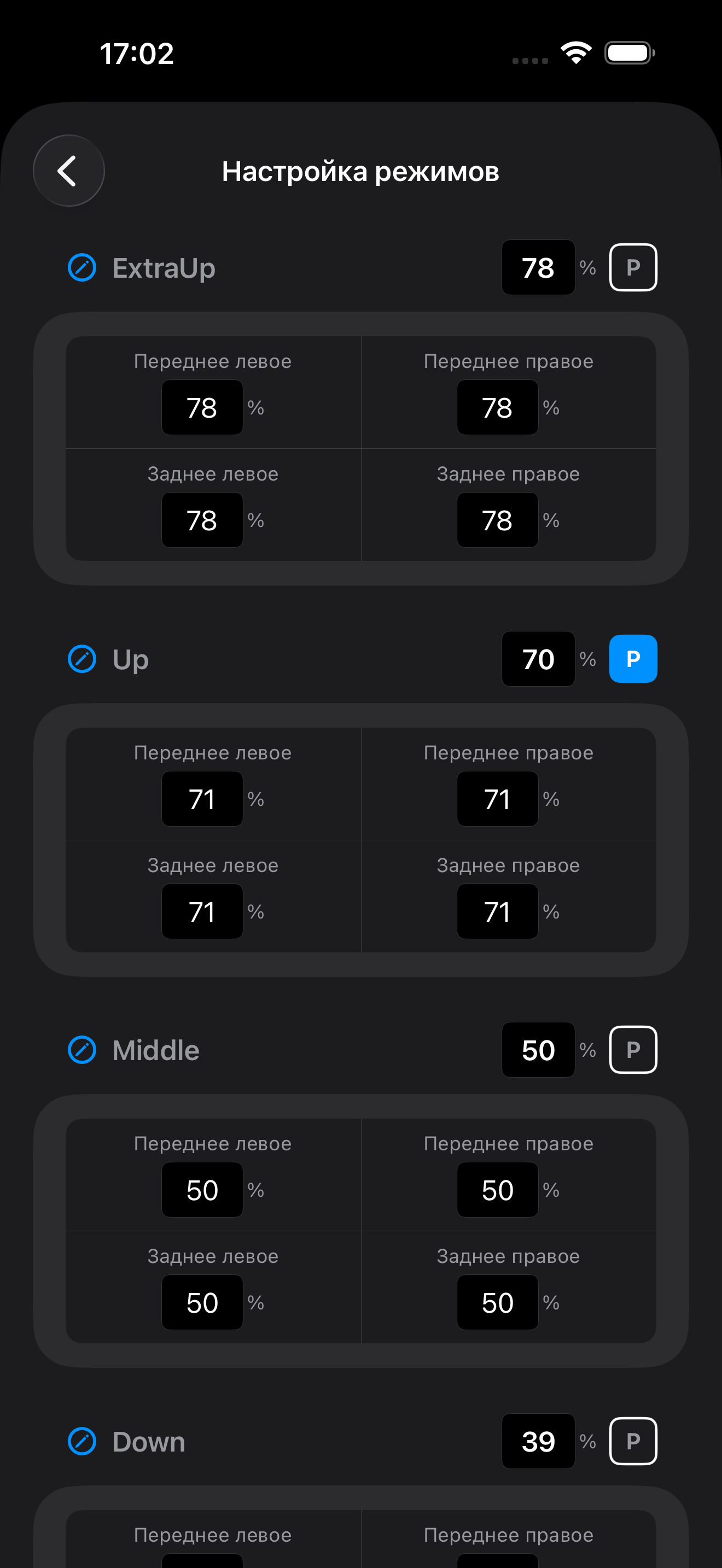This screenshot has height=1568, width=722.
Task: Click Переднее правое 50% field in Middle
Action: (x=497, y=1189)
